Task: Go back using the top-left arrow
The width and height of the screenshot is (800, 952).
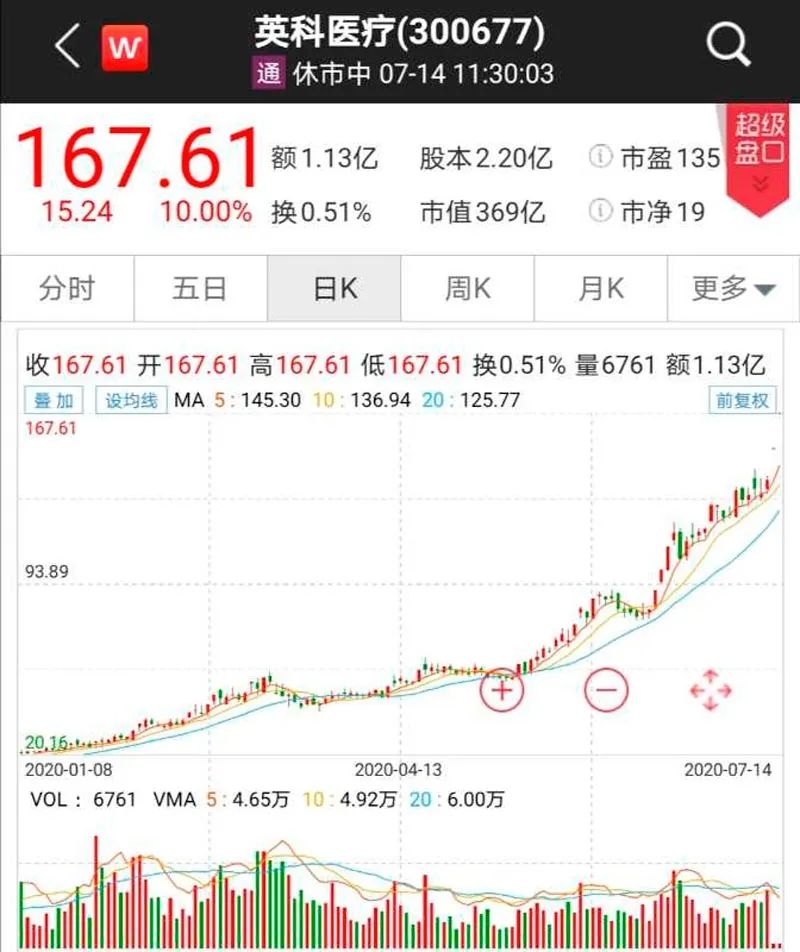Action: tap(66, 47)
